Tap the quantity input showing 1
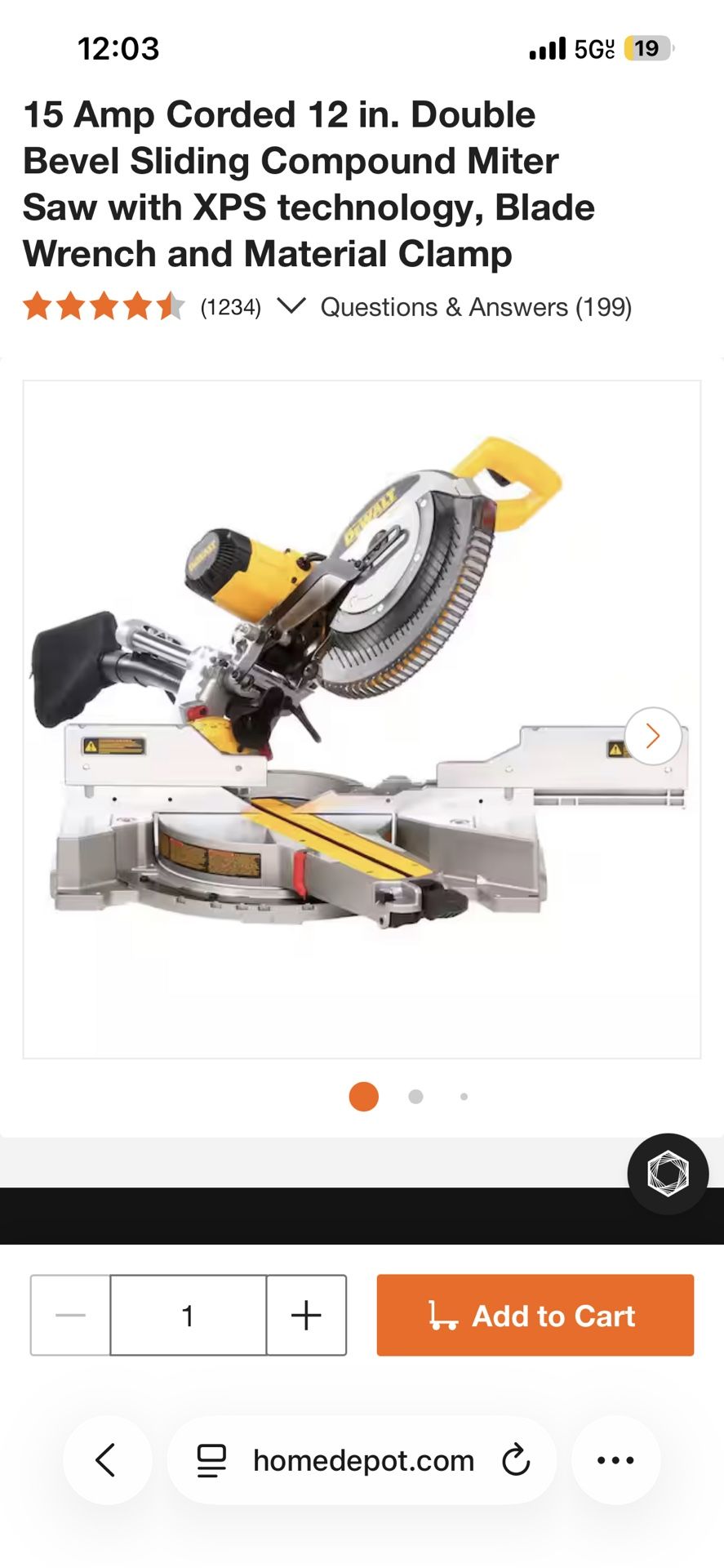Viewport: 724px width, 1568px height. coord(188,1316)
